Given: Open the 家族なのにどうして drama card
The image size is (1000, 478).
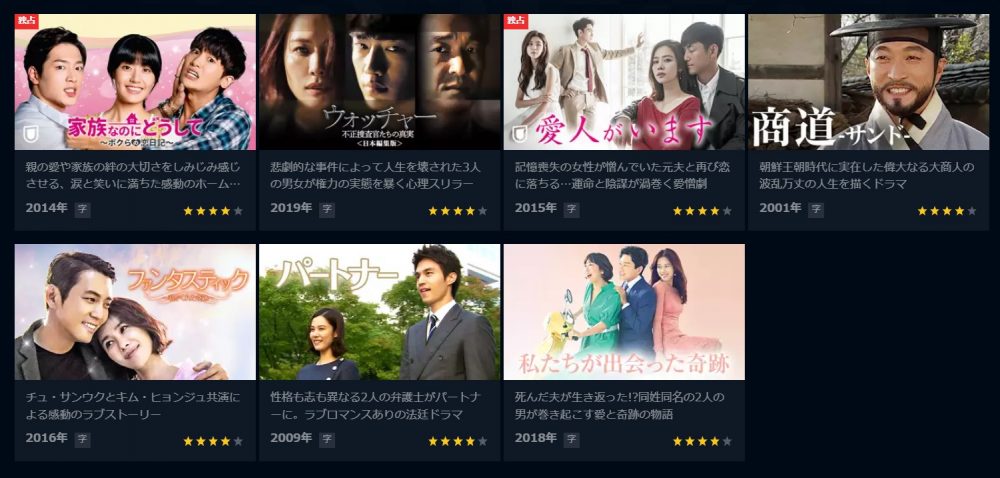Looking at the screenshot, I should [x=135, y=83].
